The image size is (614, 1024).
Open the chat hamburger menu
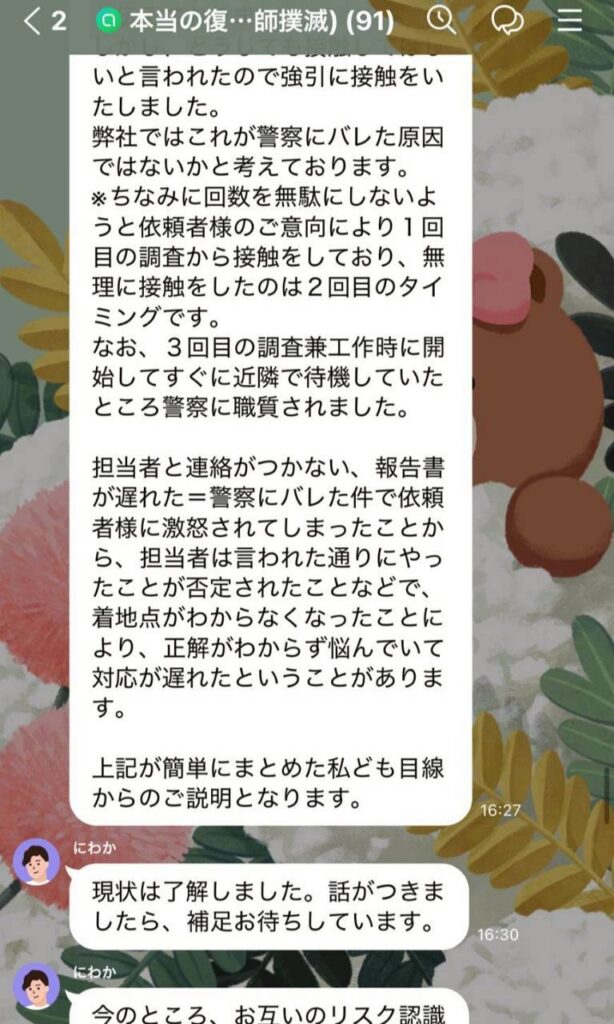click(570, 19)
